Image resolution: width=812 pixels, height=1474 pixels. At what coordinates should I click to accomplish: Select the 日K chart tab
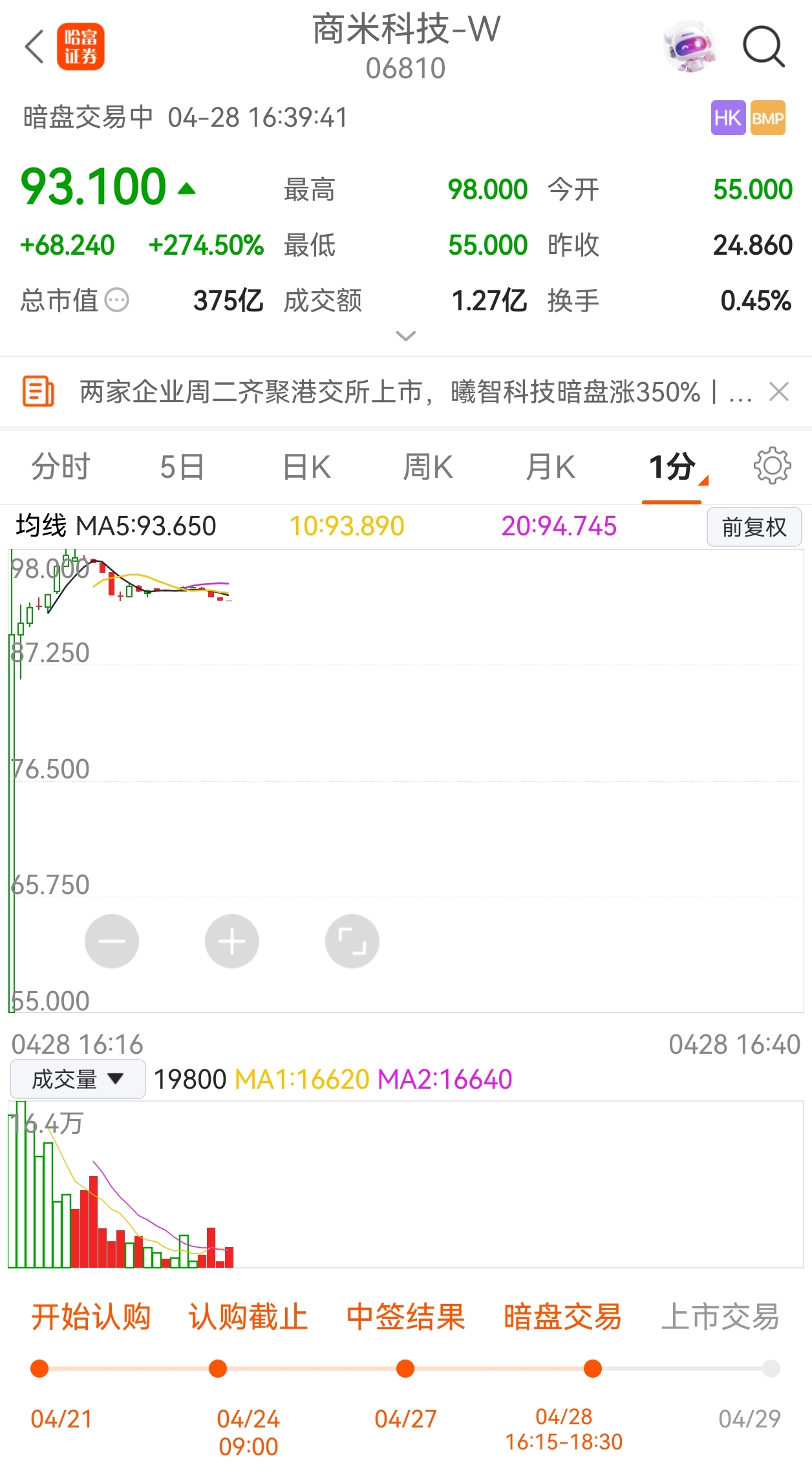[307, 467]
